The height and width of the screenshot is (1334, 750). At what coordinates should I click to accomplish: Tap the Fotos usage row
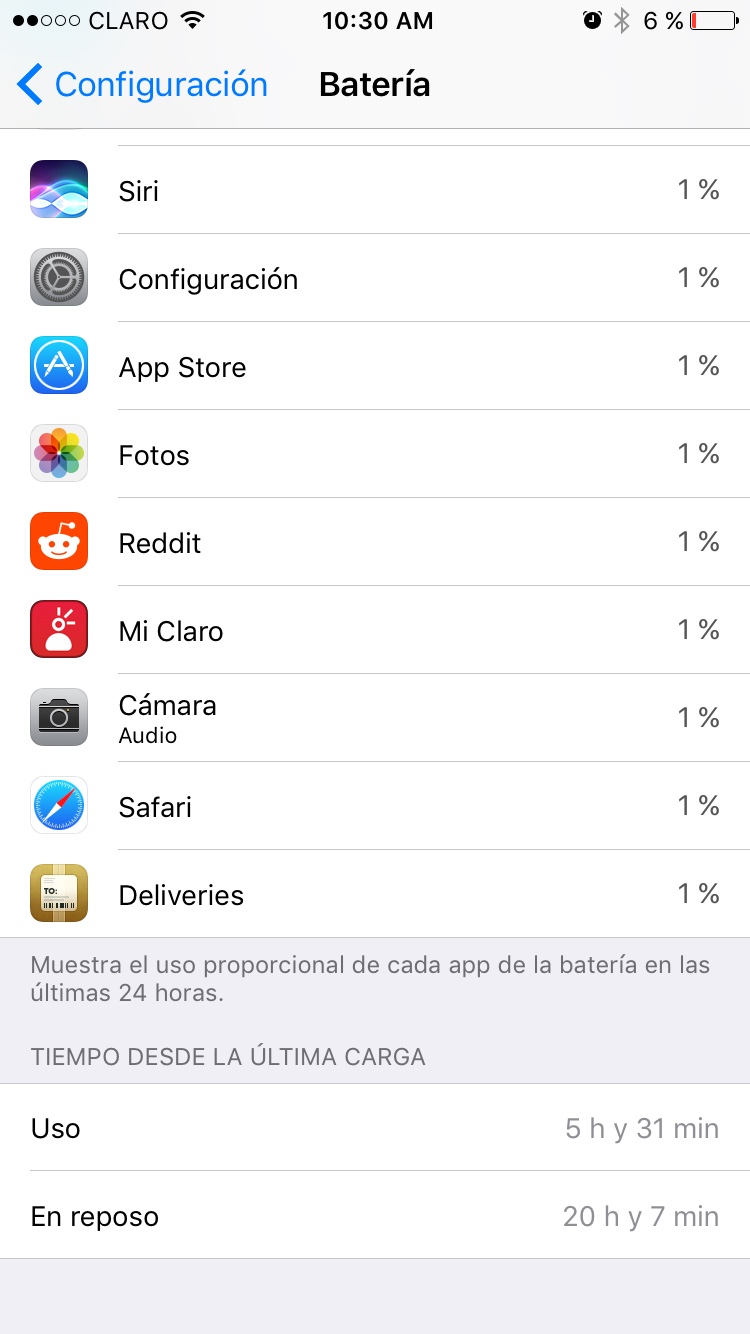coord(375,454)
